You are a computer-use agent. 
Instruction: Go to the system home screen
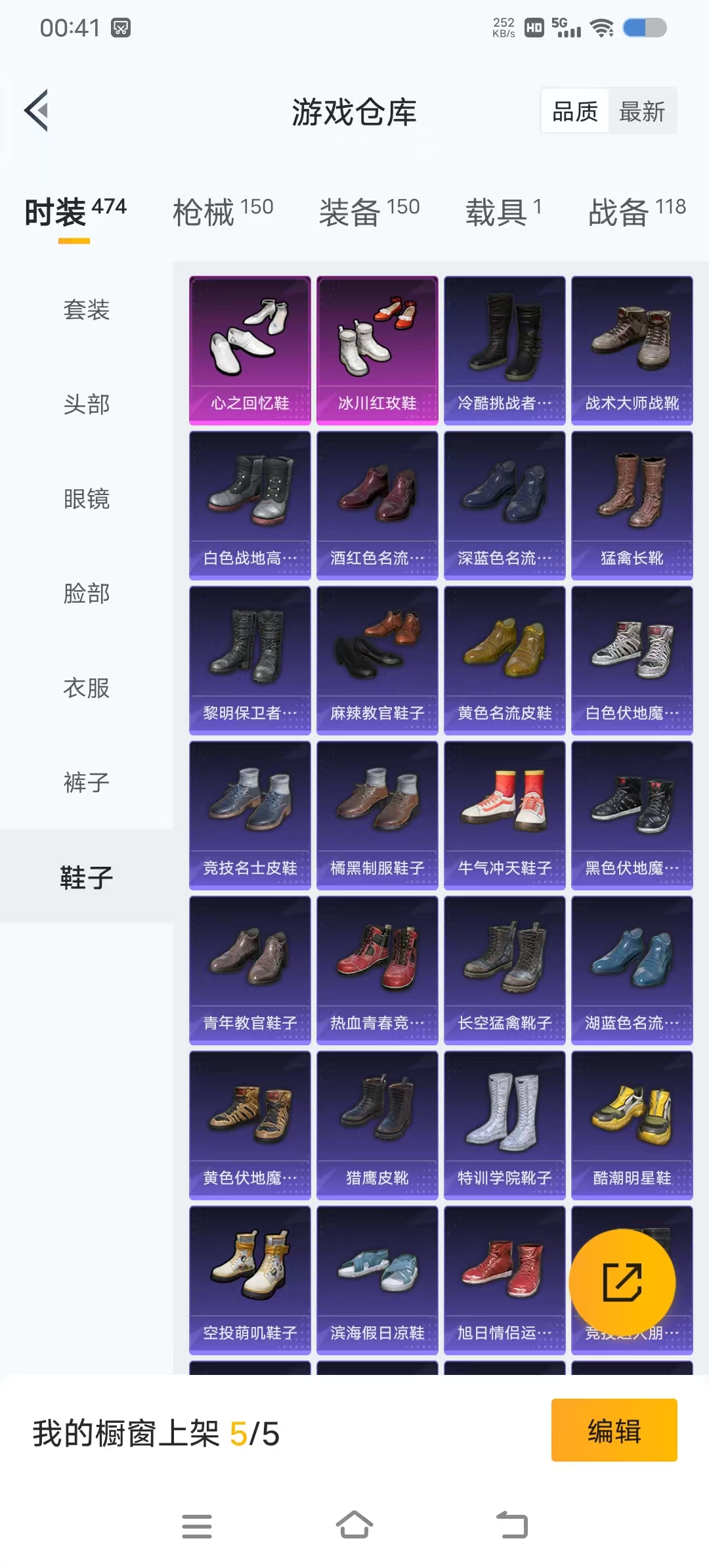pyautogui.click(x=354, y=1525)
